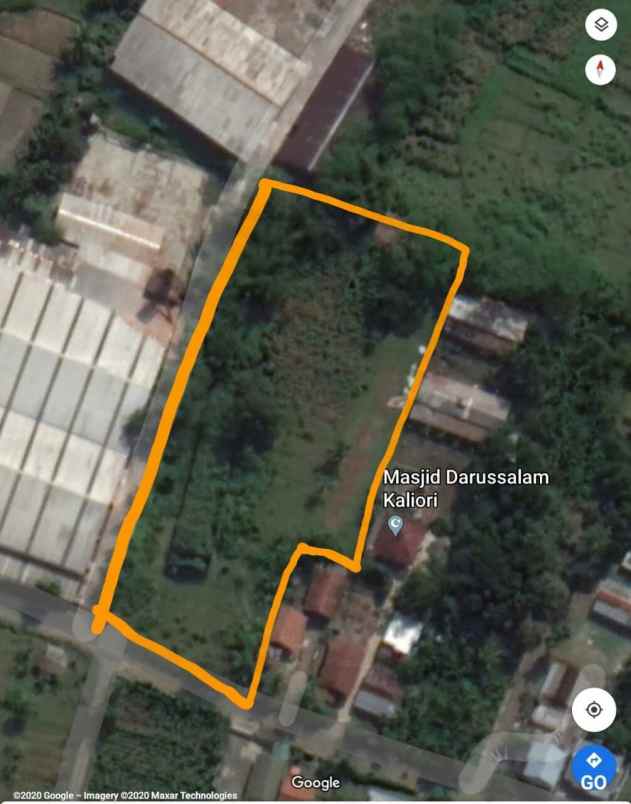Open the map layers selector
631x804 pixels.
600,24
